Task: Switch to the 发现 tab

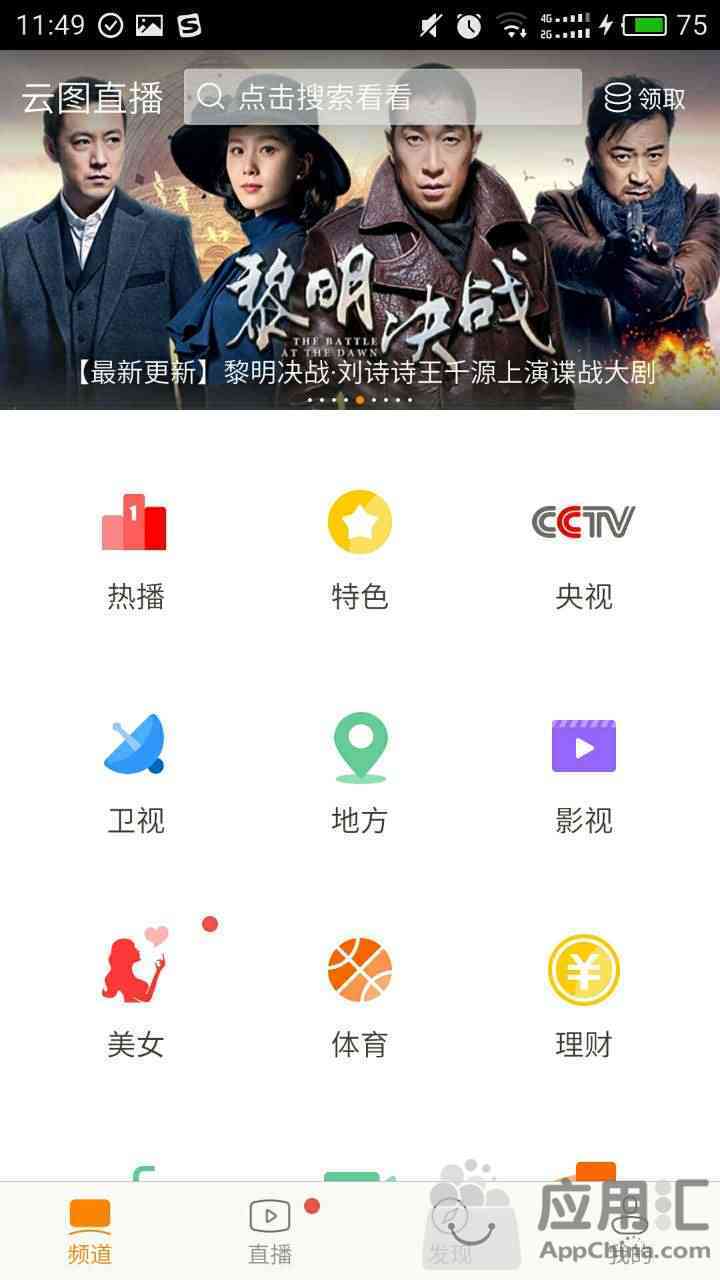Action: click(x=450, y=1232)
